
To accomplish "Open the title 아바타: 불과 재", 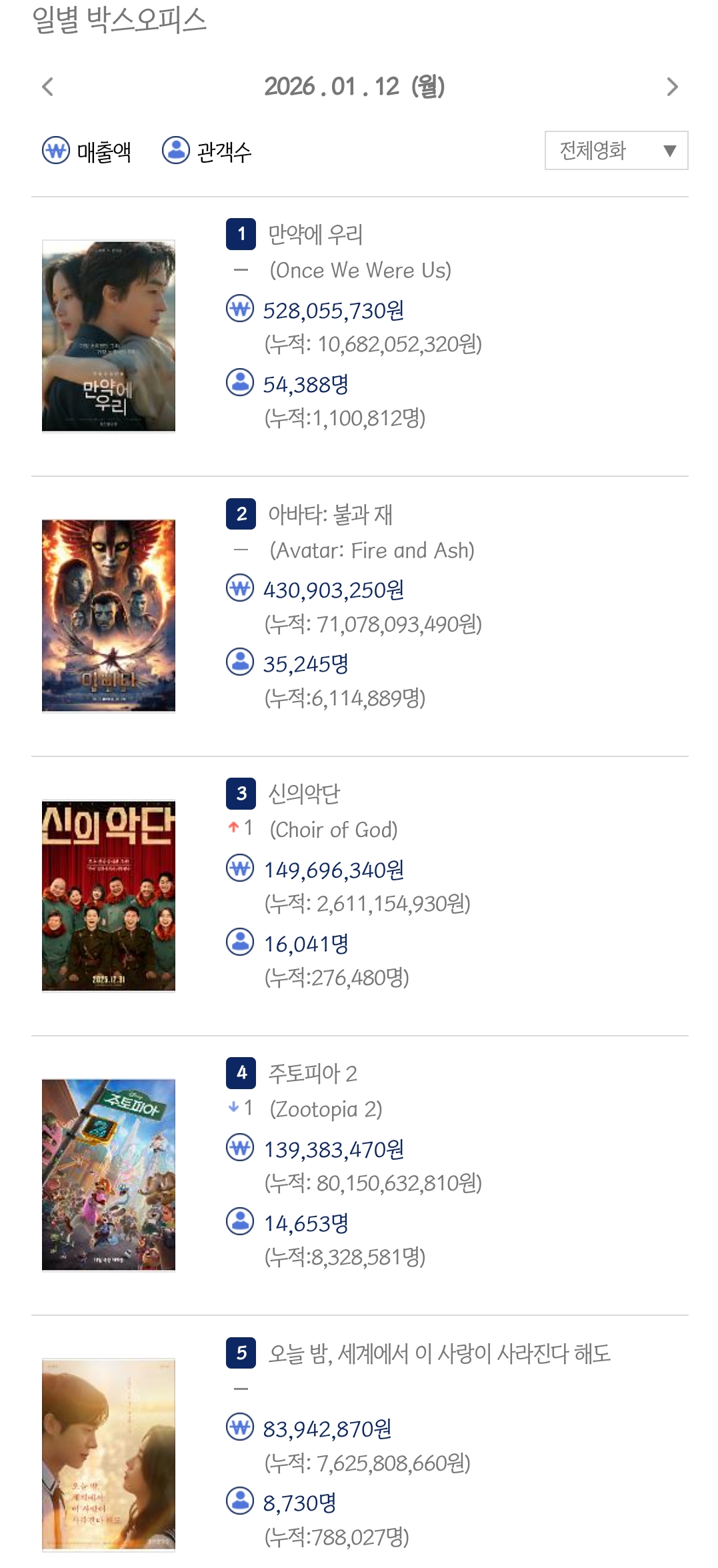I will pyautogui.click(x=330, y=514).
